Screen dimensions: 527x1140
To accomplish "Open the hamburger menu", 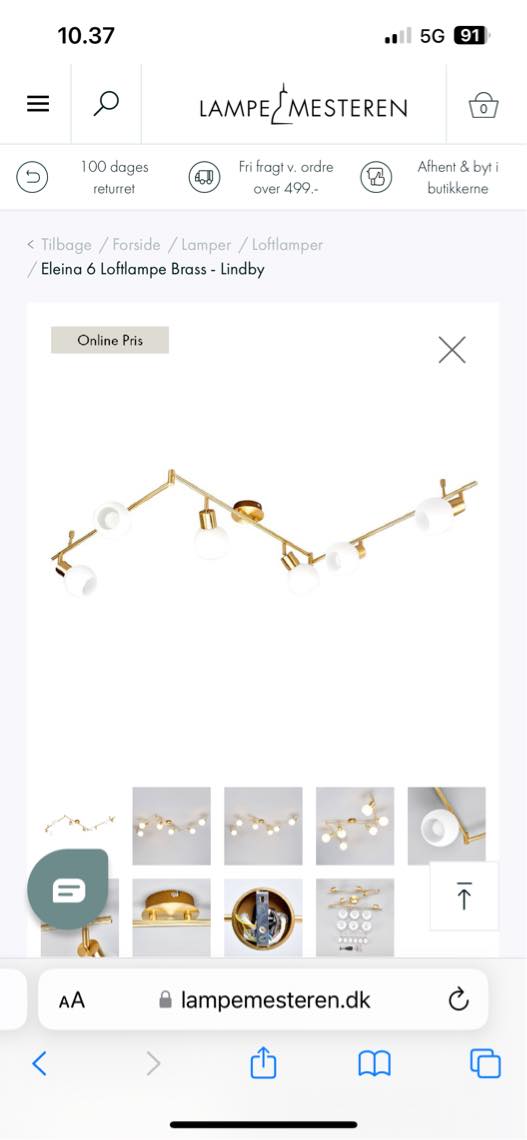I will pyautogui.click(x=38, y=104).
